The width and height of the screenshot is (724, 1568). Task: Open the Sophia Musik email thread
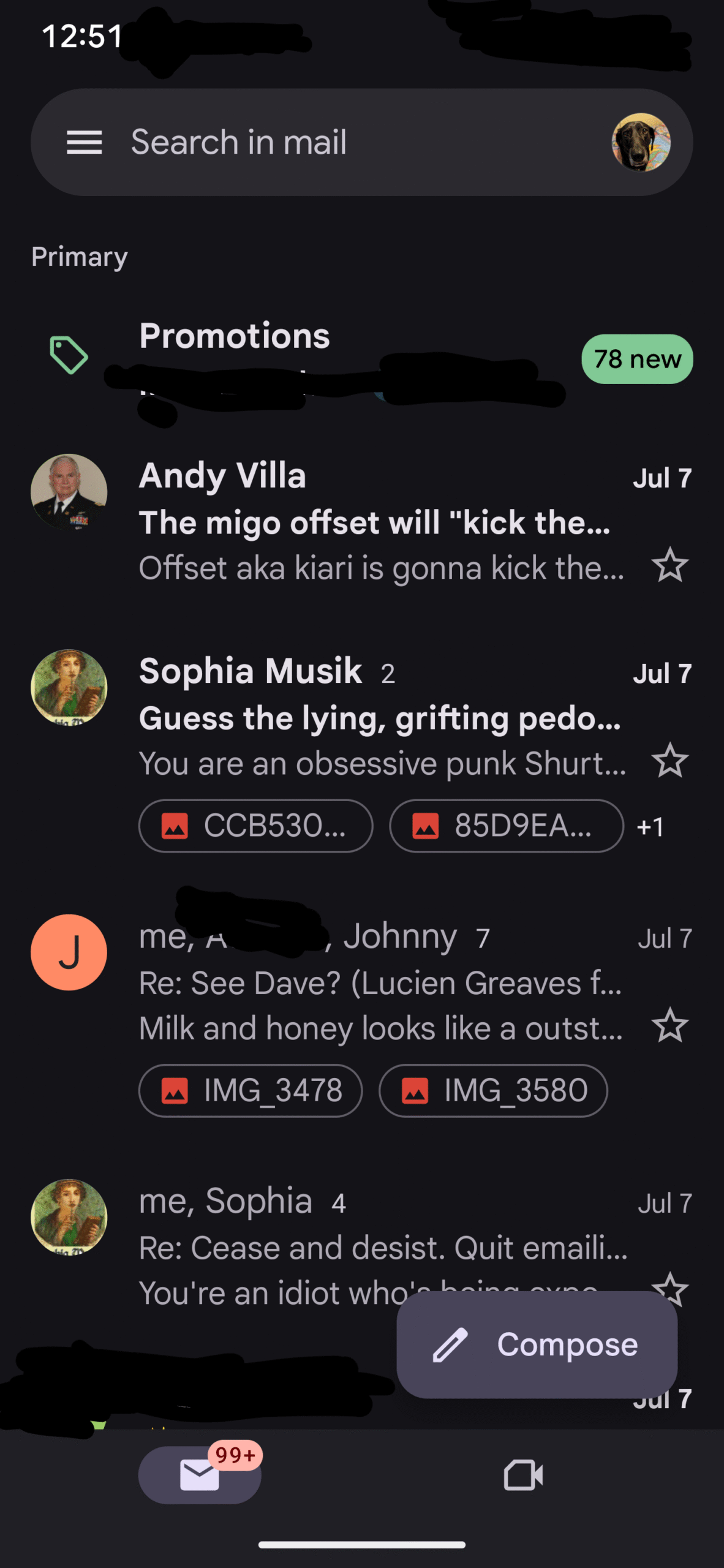361,717
